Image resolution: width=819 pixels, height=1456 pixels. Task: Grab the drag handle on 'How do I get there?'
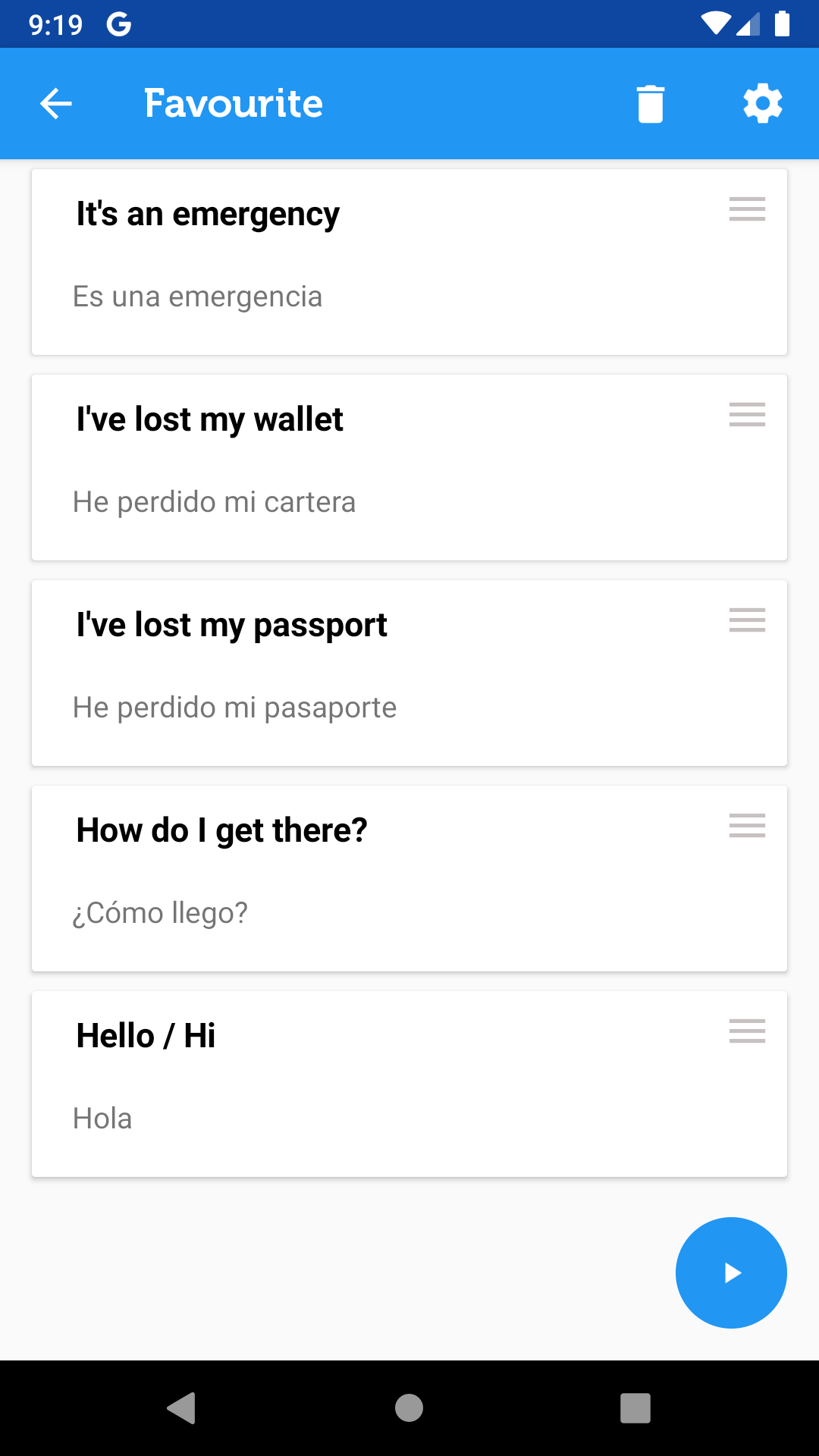click(x=747, y=826)
